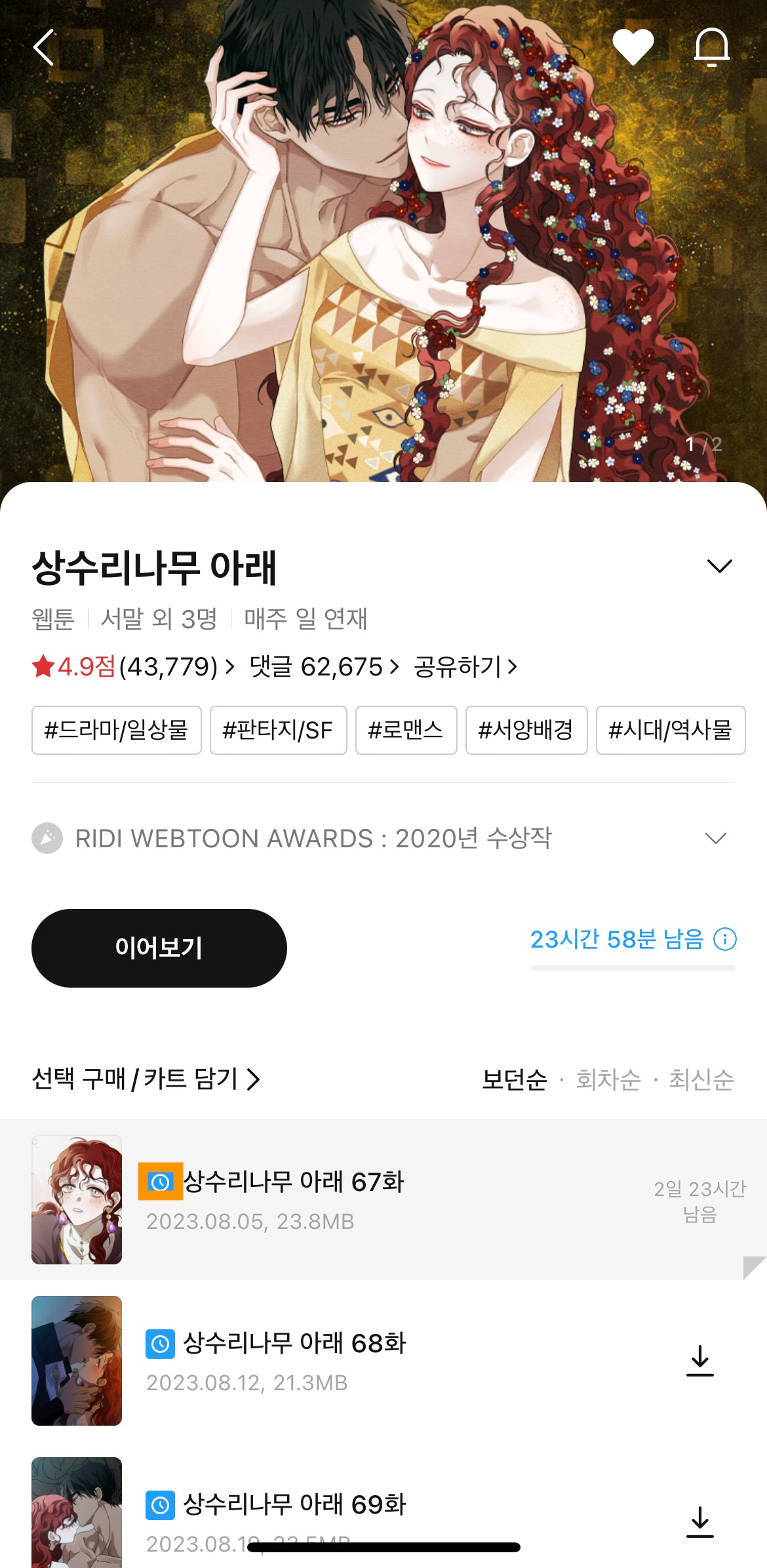Viewport: 767px width, 1568px height.
Task: Sort episodes by 회차순
Action: coord(608,1079)
